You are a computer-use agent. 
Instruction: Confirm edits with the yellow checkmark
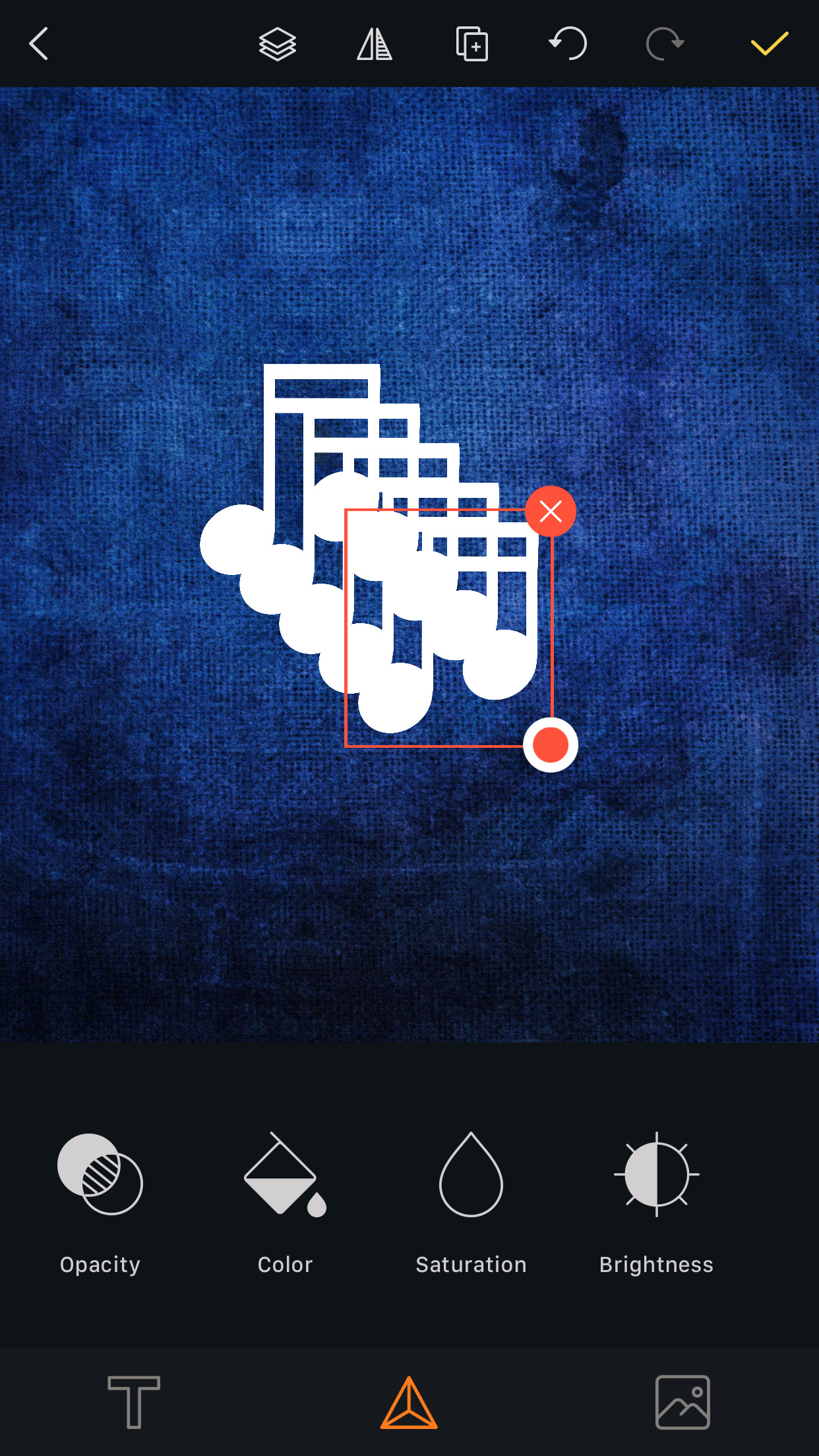(x=769, y=44)
